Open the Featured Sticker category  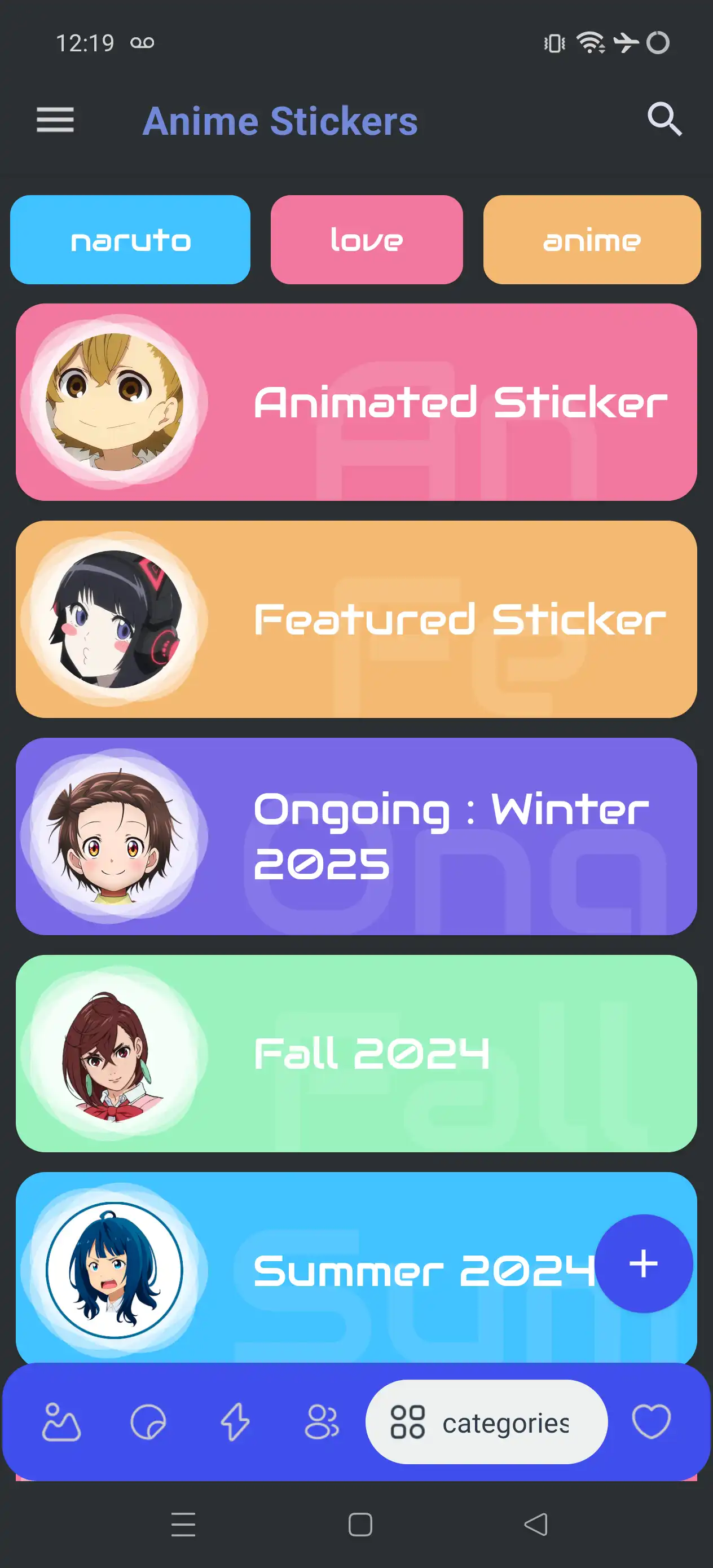tap(356, 619)
